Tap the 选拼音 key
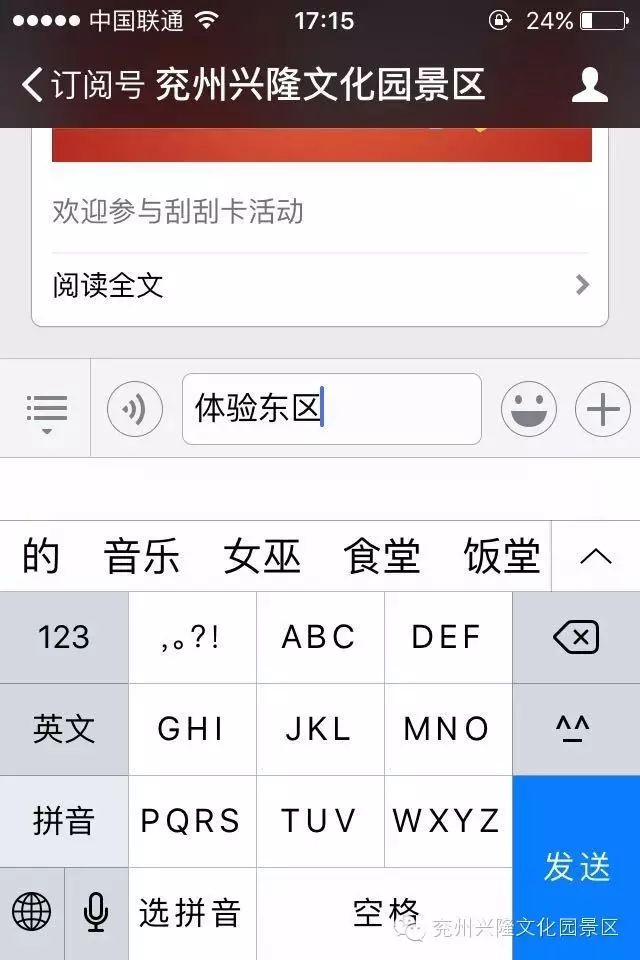The image size is (640, 960). tap(191, 912)
